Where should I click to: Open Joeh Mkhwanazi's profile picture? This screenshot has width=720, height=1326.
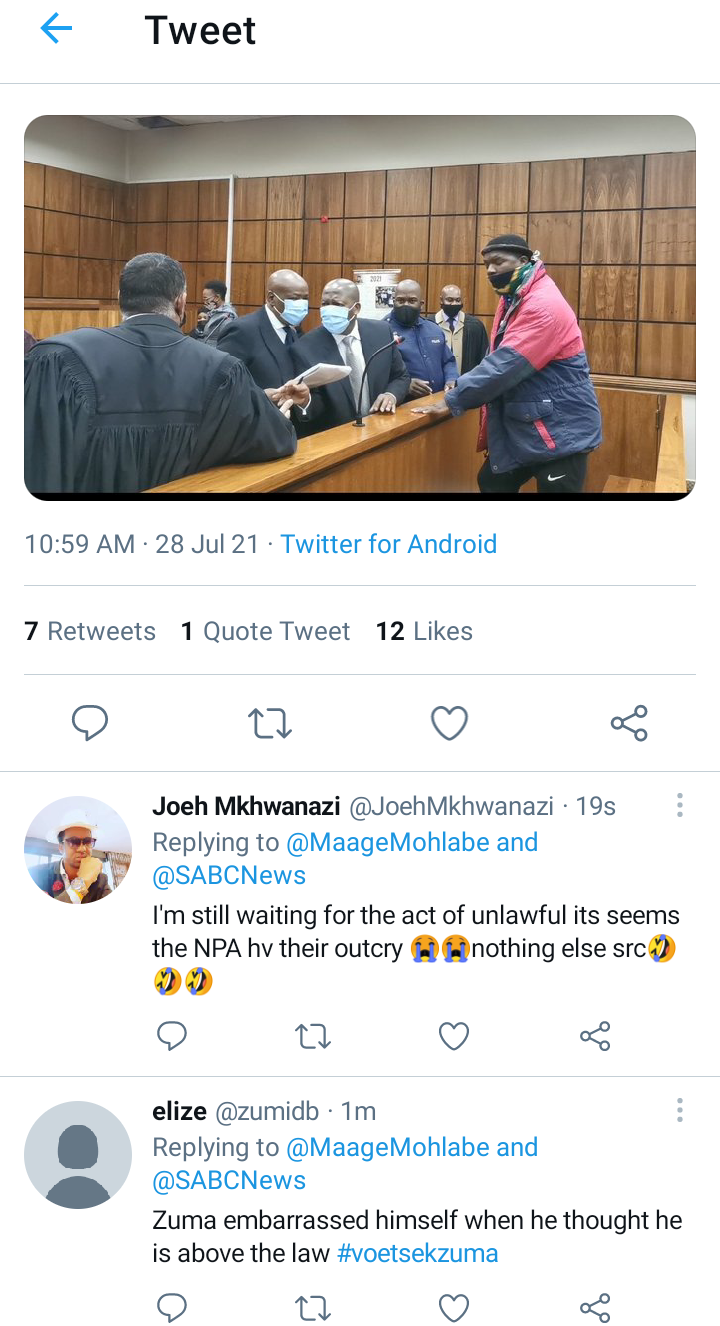(78, 850)
